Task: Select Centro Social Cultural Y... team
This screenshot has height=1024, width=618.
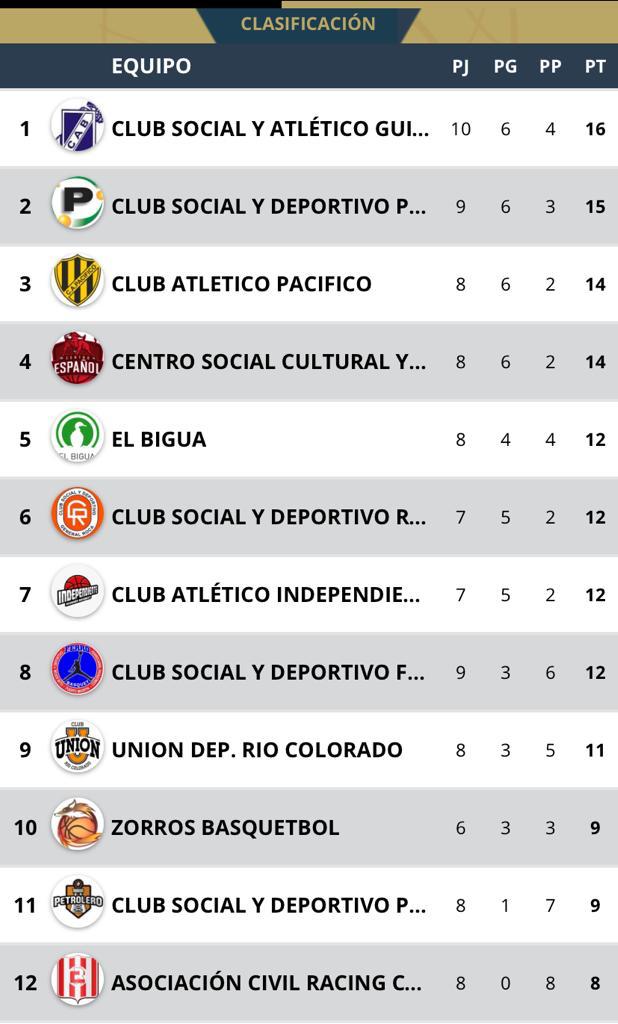Action: [268, 362]
